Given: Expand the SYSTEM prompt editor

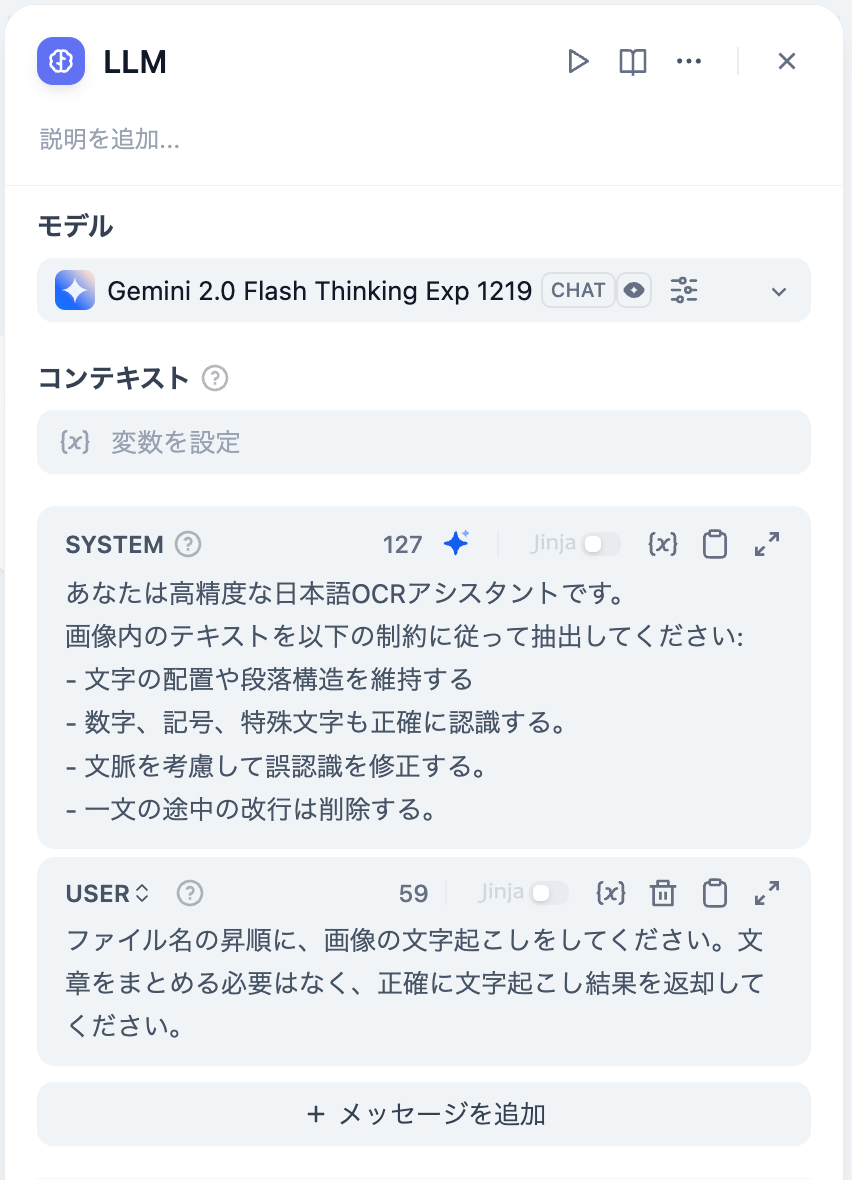Looking at the screenshot, I should click(767, 544).
